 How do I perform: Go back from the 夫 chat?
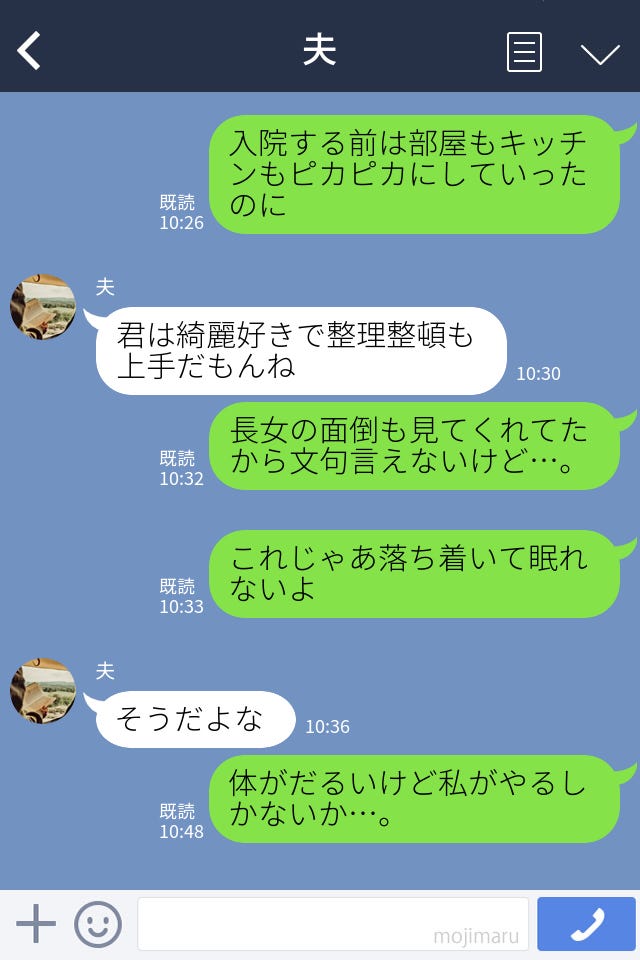[30, 51]
